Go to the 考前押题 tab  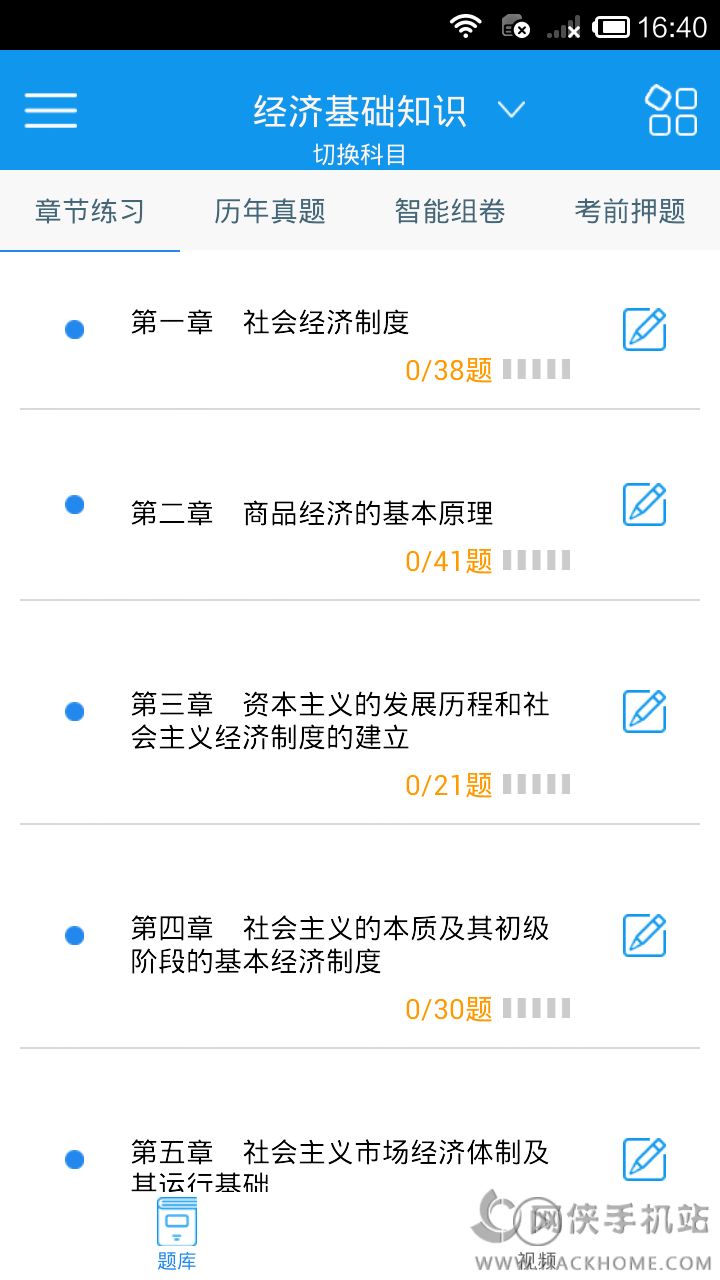coord(630,211)
